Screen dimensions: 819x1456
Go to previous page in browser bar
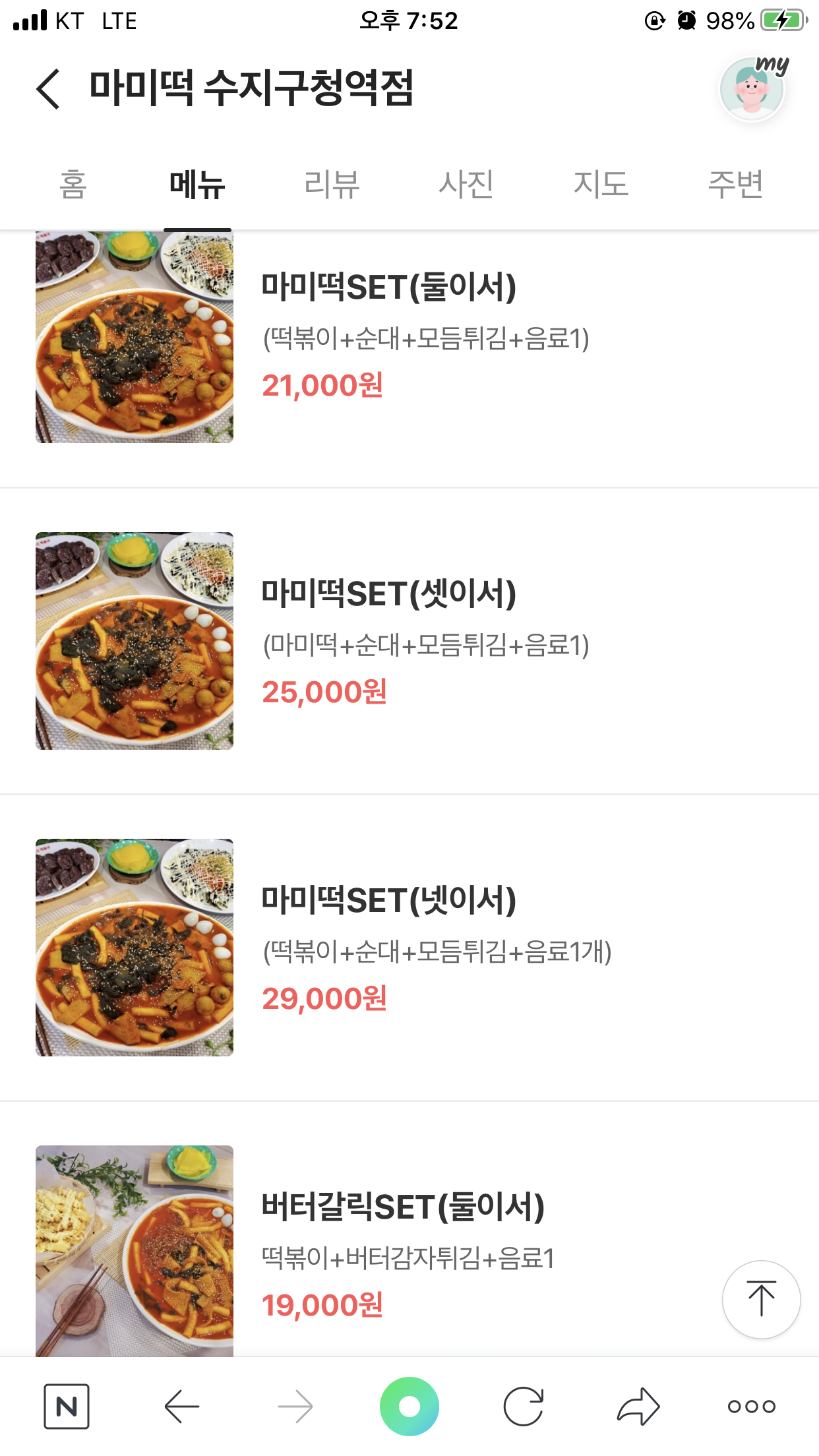point(182,1407)
